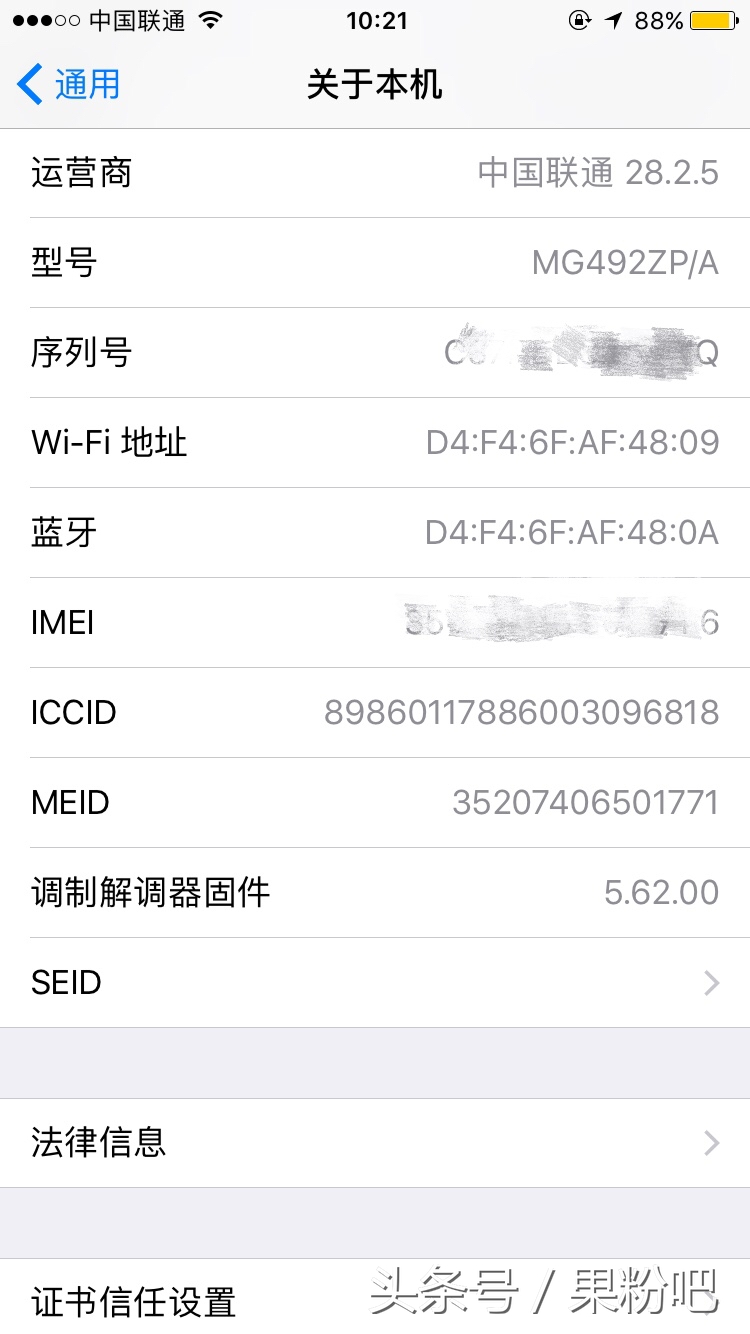The width and height of the screenshot is (750, 1334).
Task: Expand the 法律信息 legal information section
Action: 375,1143
